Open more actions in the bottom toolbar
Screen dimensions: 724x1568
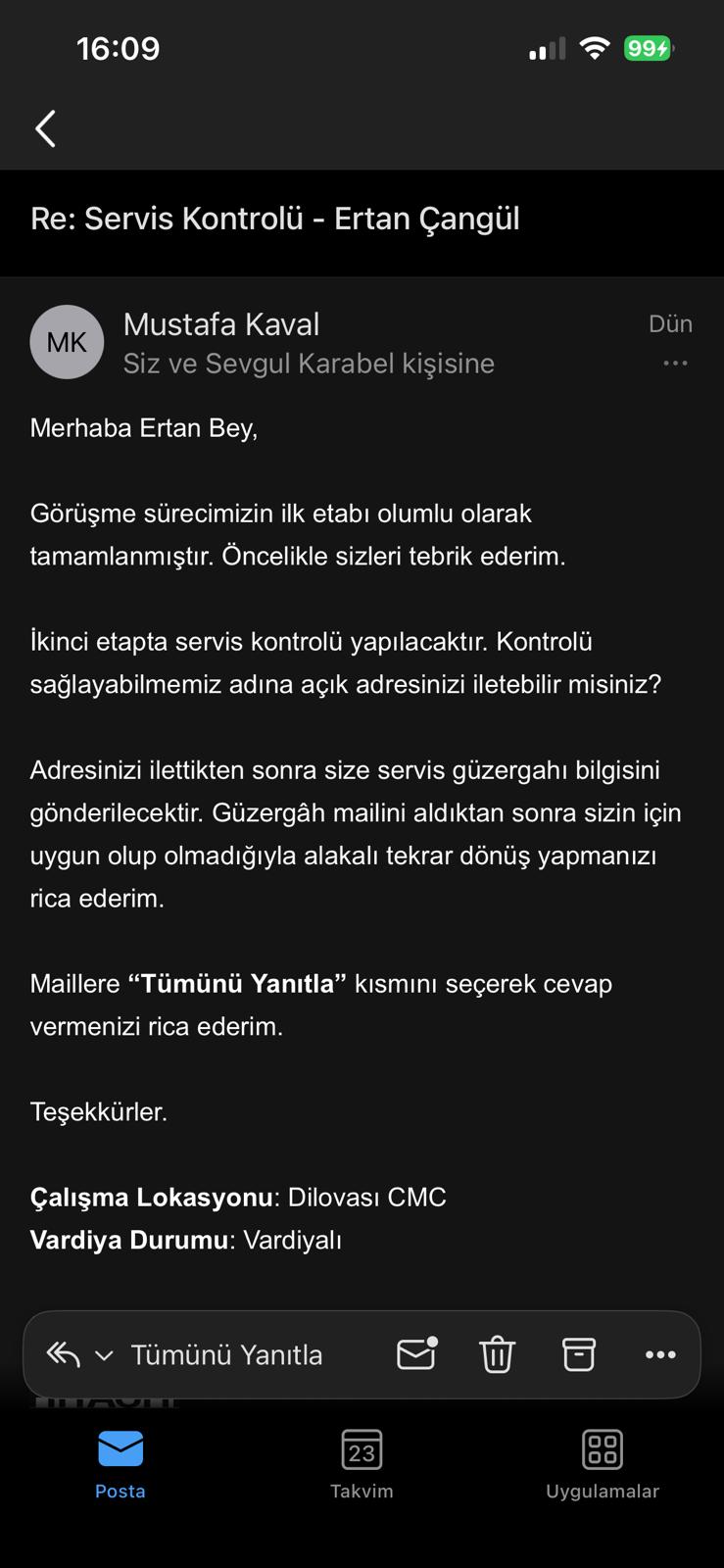[660, 1354]
